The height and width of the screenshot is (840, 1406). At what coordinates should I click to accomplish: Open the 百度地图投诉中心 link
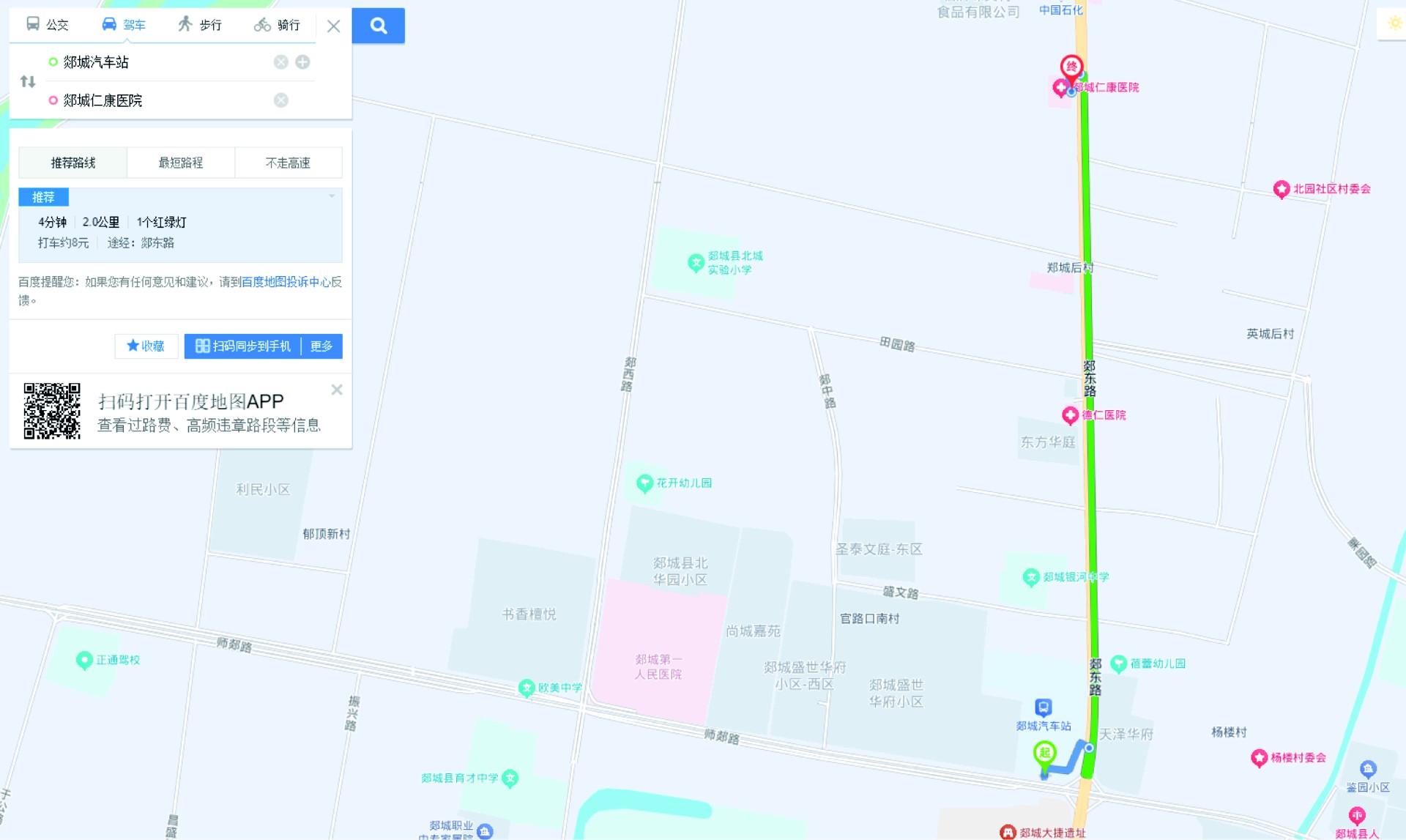[x=286, y=282]
